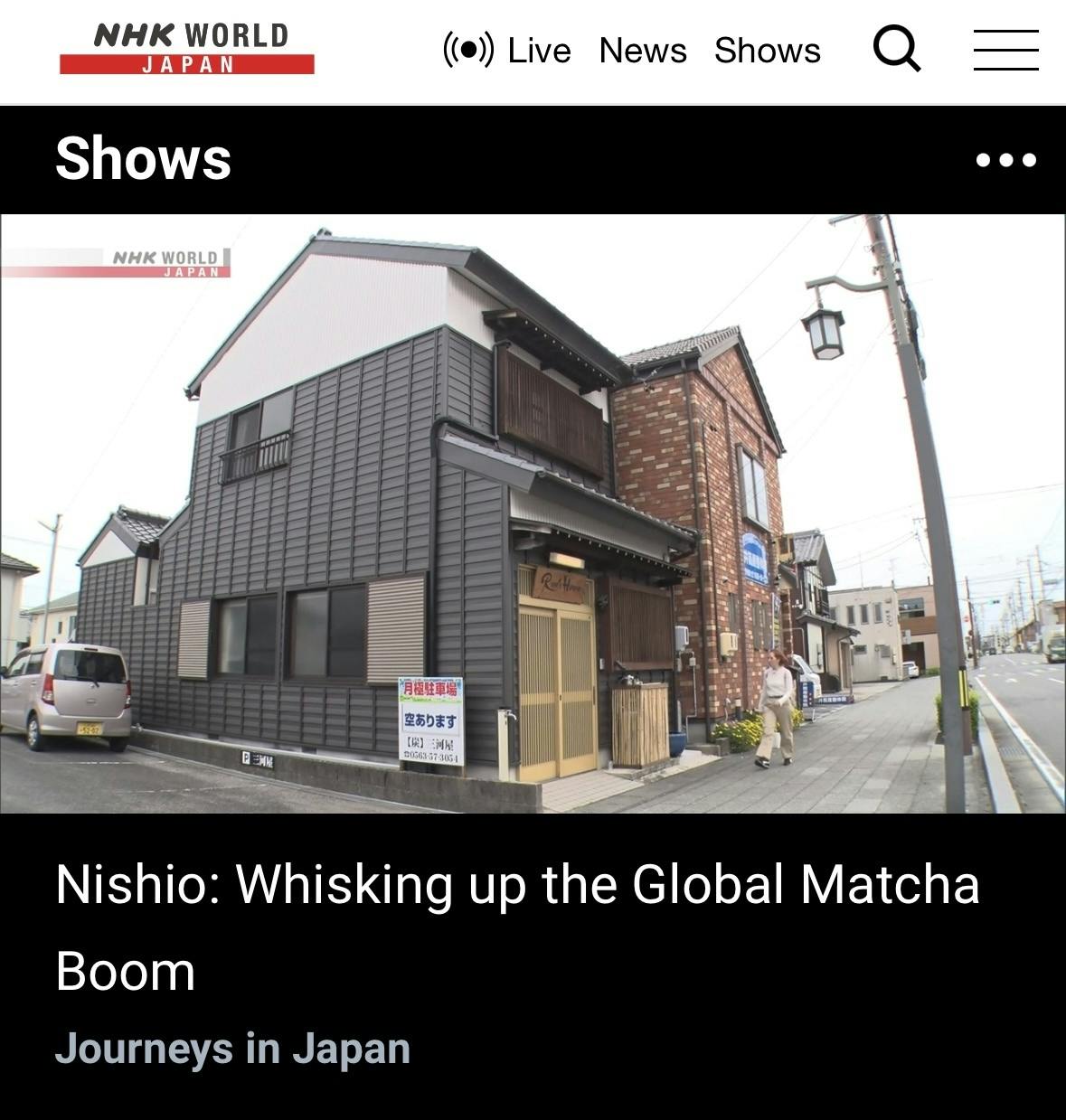The width and height of the screenshot is (1066, 1120).
Task: Go to the Live stream
Action: pyautogui.click(x=507, y=51)
